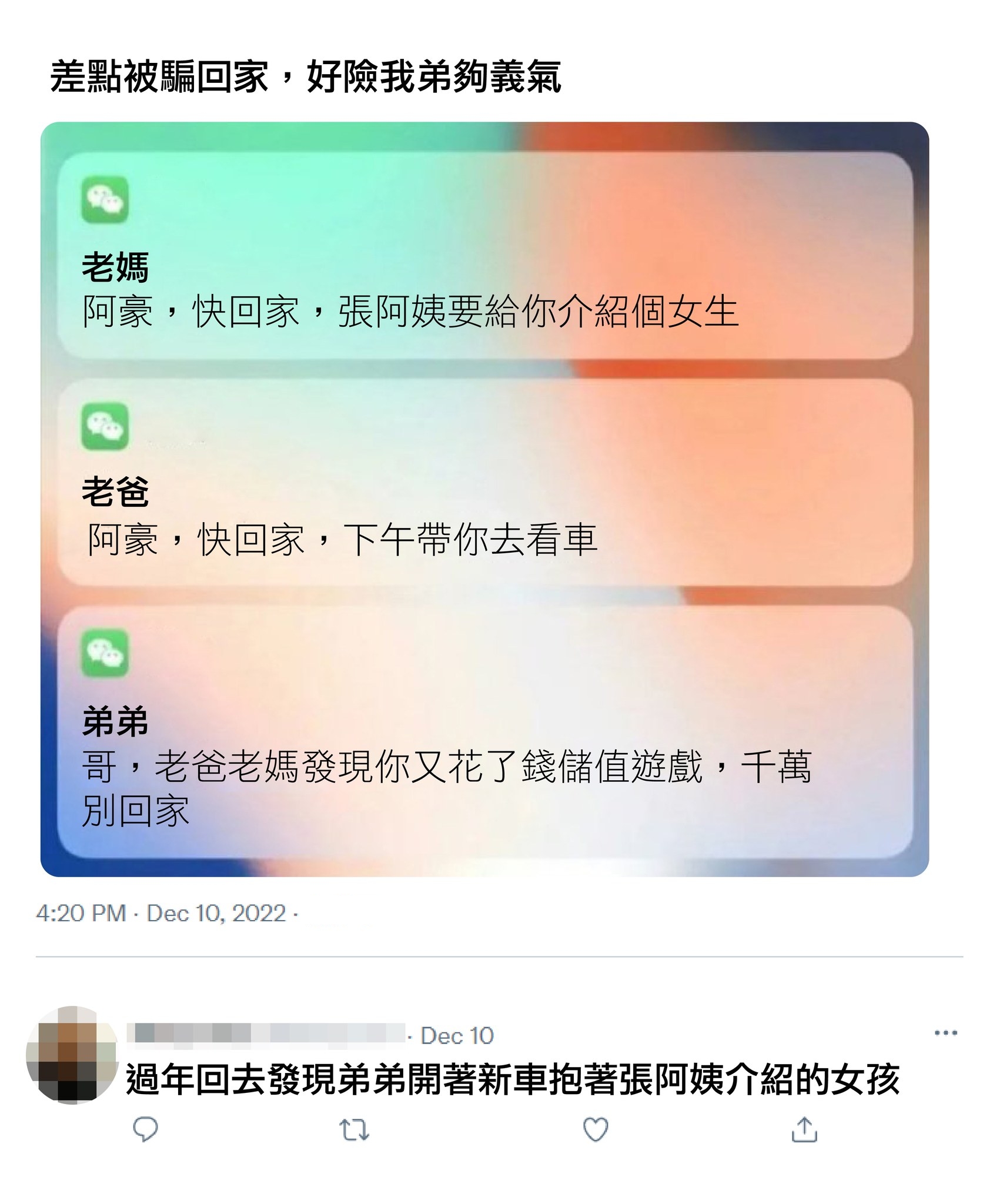Reply to the comment about 張阿姨
The width and height of the screenshot is (993, 1204).
(145, 1129)
